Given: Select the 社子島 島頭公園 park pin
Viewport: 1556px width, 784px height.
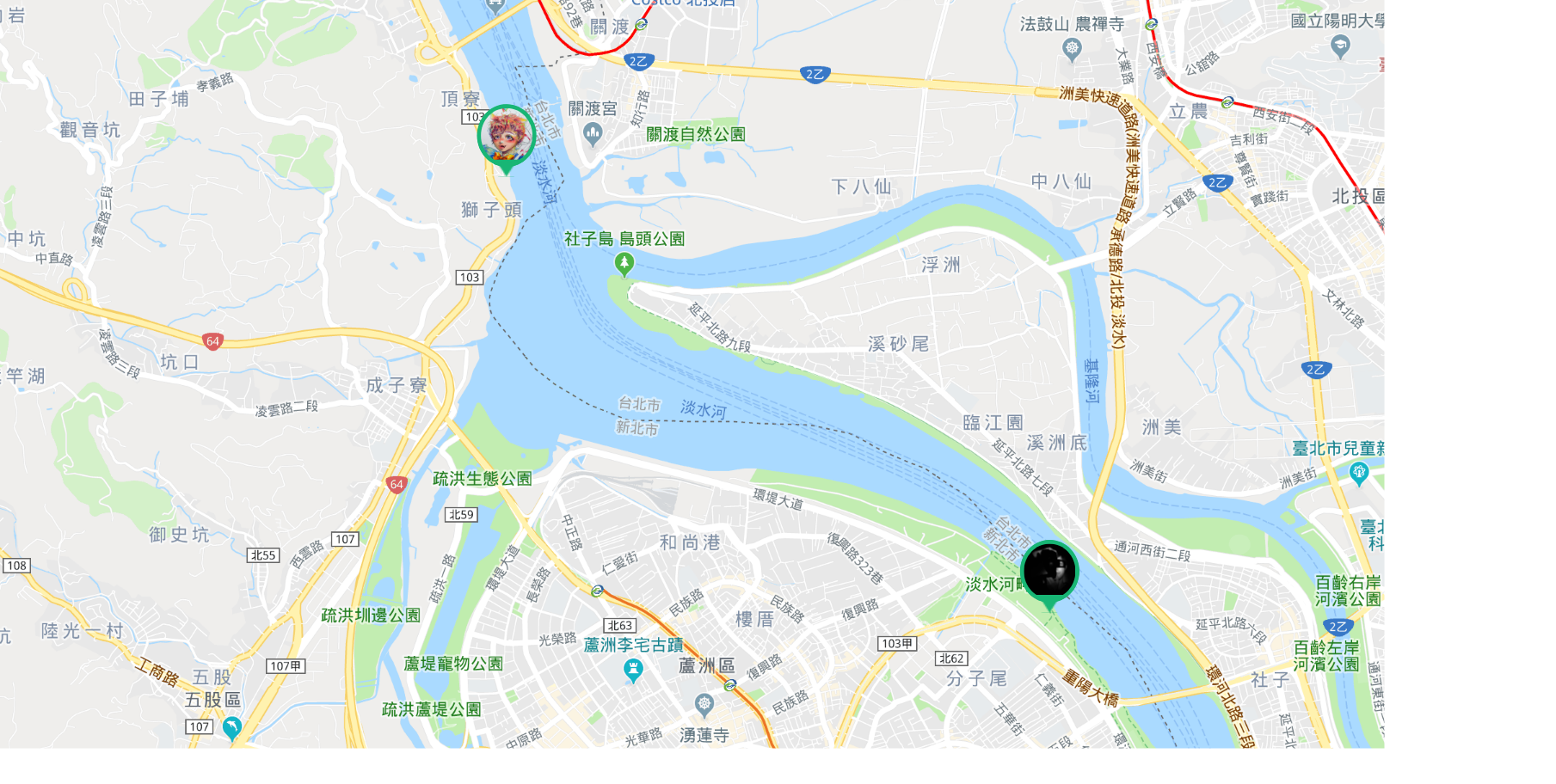Looking at the screenshot, I should [x=624, y=263].
